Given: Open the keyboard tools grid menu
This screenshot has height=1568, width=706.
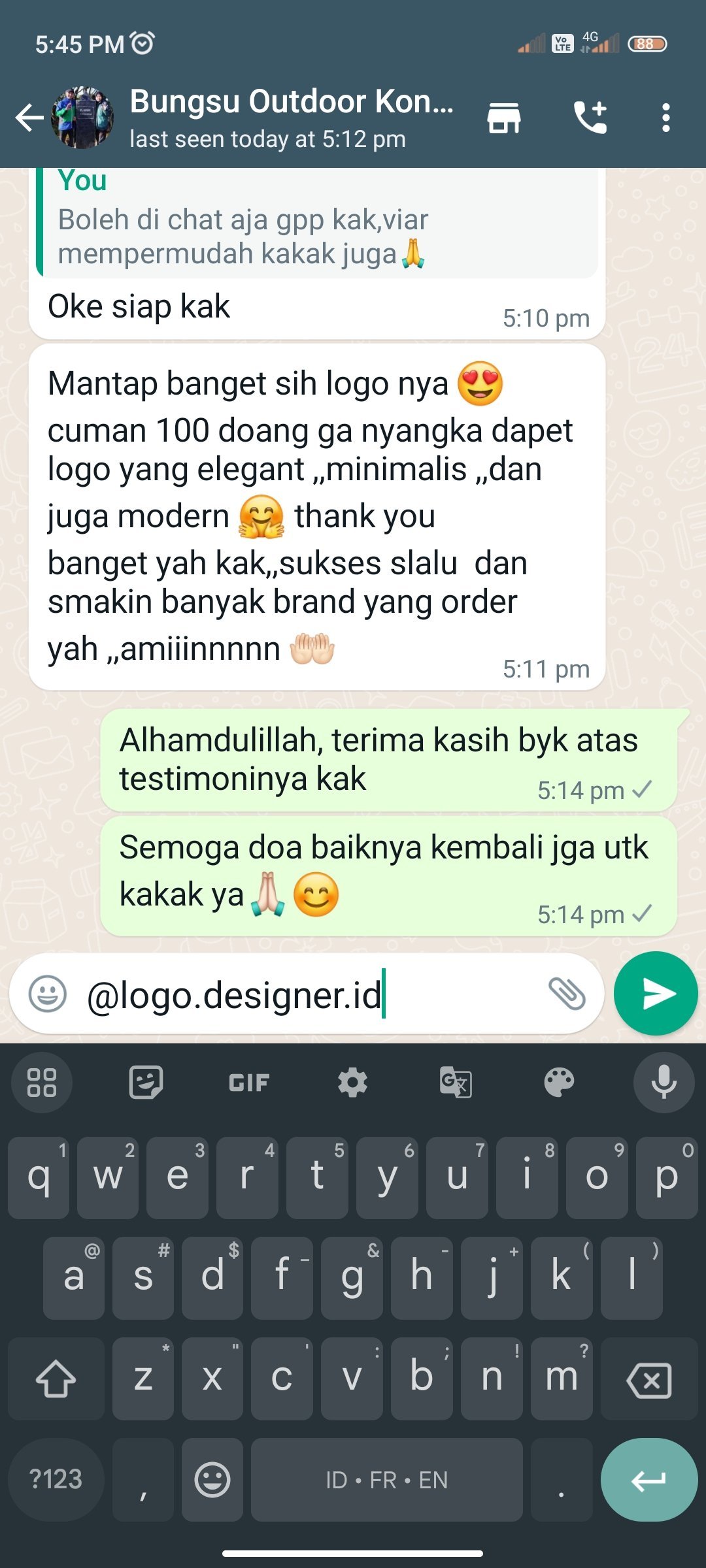Looking at the screenshot, I should [42, 1083].
